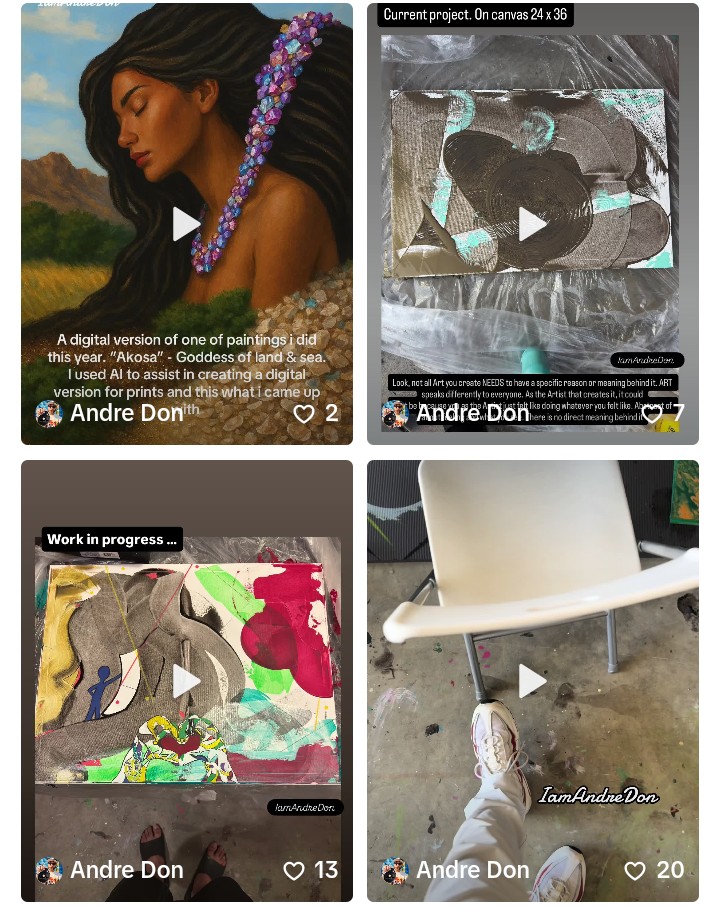Like the white chair video with 20 likes
720x907 pixels.
click(x=635, y=870)
